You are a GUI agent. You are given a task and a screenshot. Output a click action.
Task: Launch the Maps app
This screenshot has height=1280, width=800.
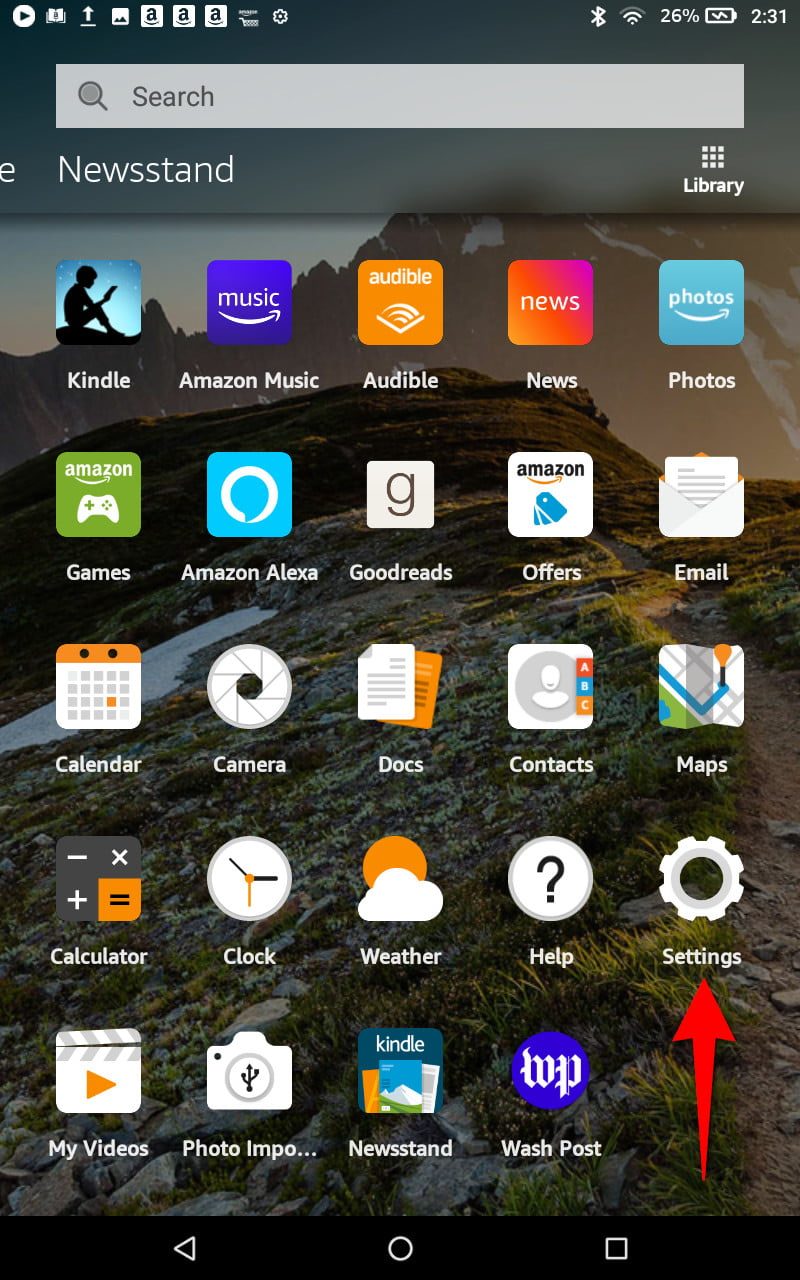(701, 687)
